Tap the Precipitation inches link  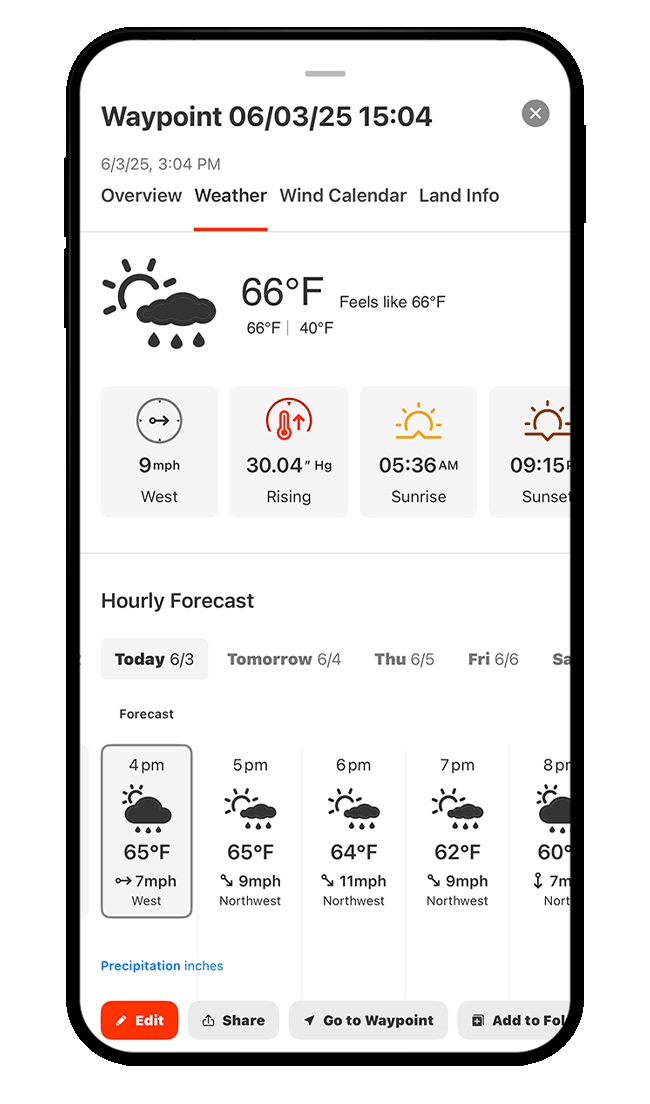[x=162, y=966]
